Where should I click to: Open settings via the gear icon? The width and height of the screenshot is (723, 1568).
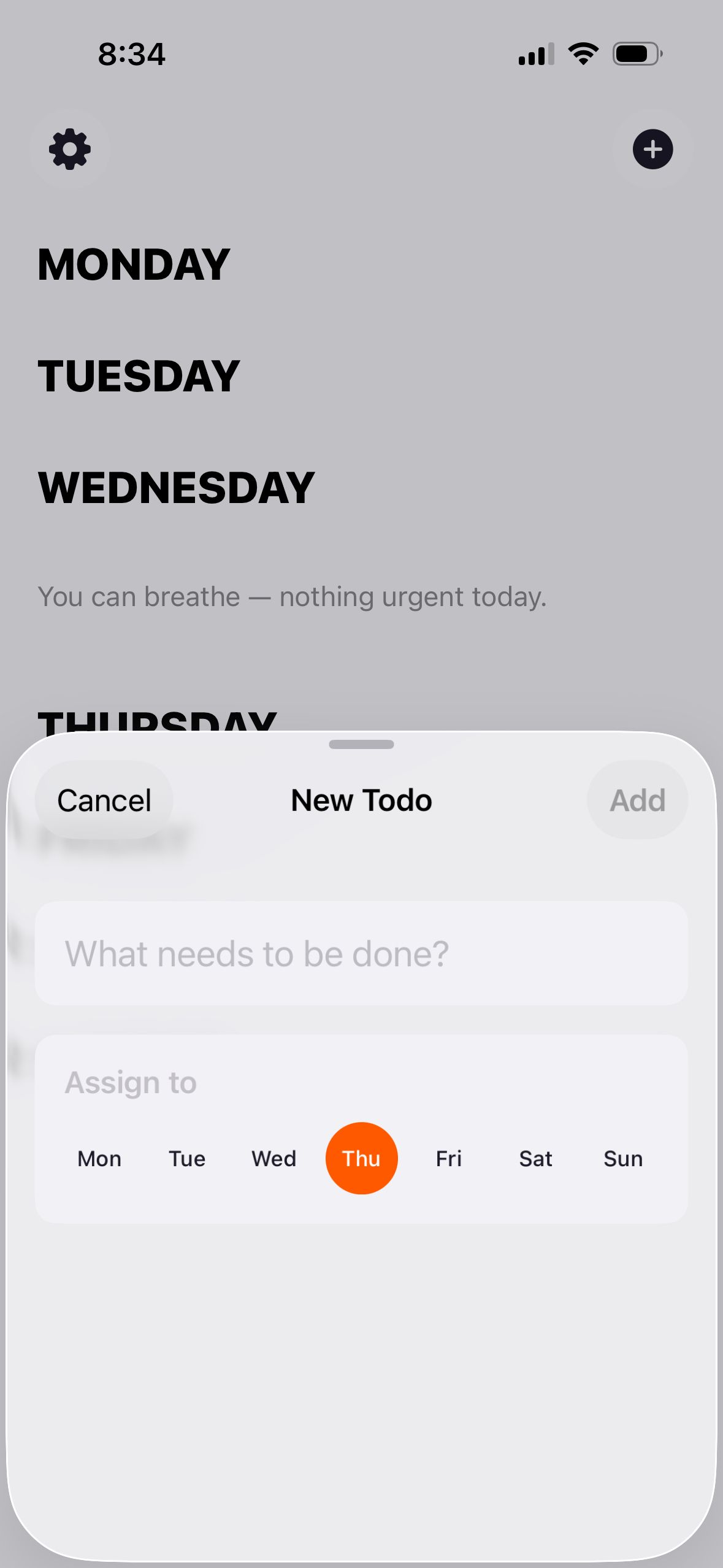click(x=70, y=149)
